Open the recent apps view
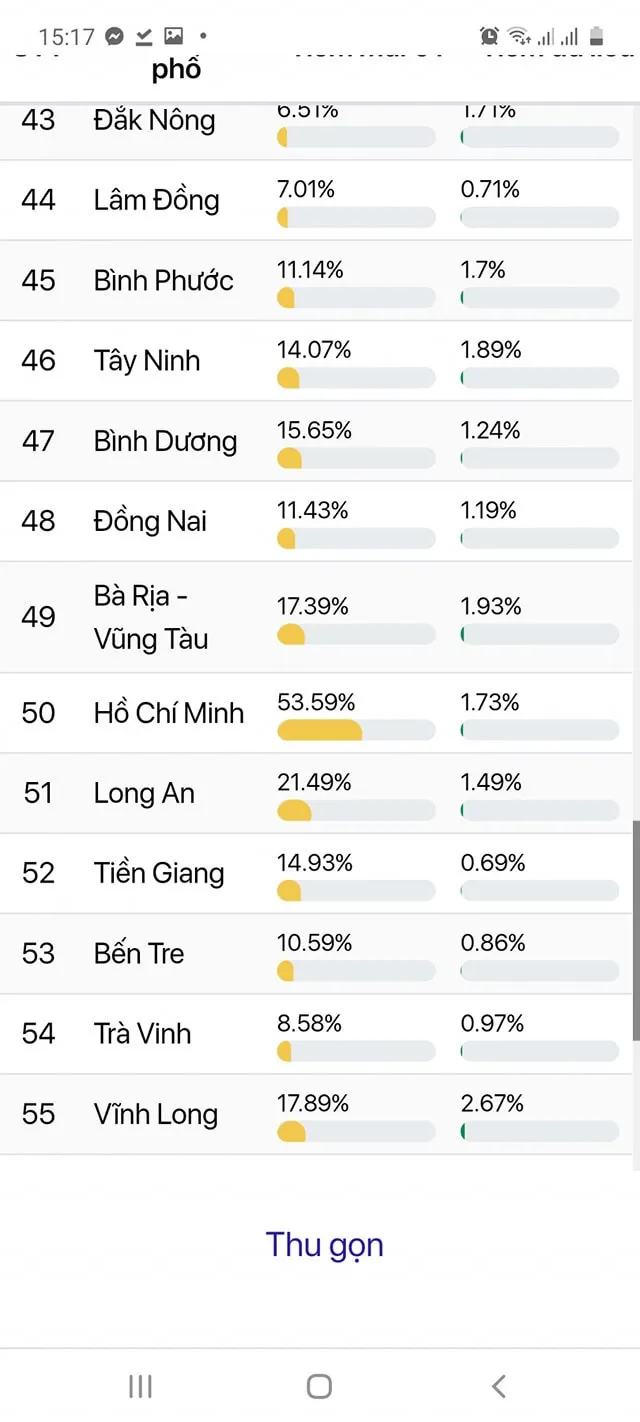The height and width of the screenshot is (1422, 640). [x=140, y=1386]
